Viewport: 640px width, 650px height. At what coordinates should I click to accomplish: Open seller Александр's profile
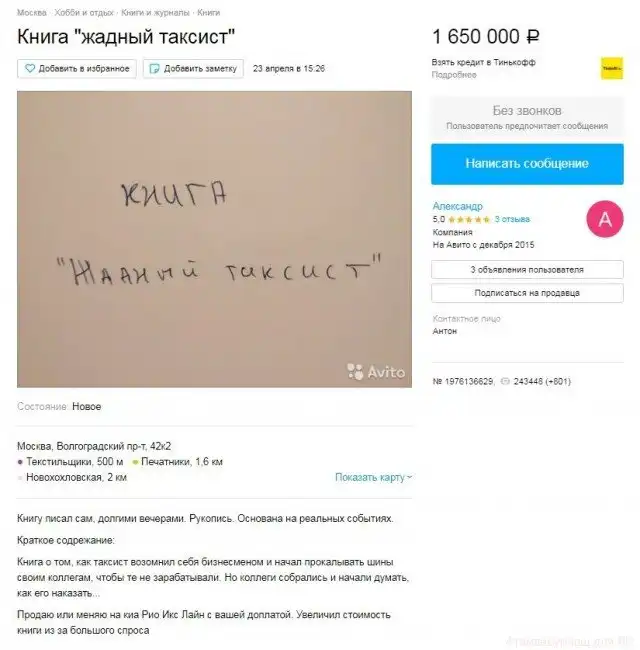[x=457, y=205]
